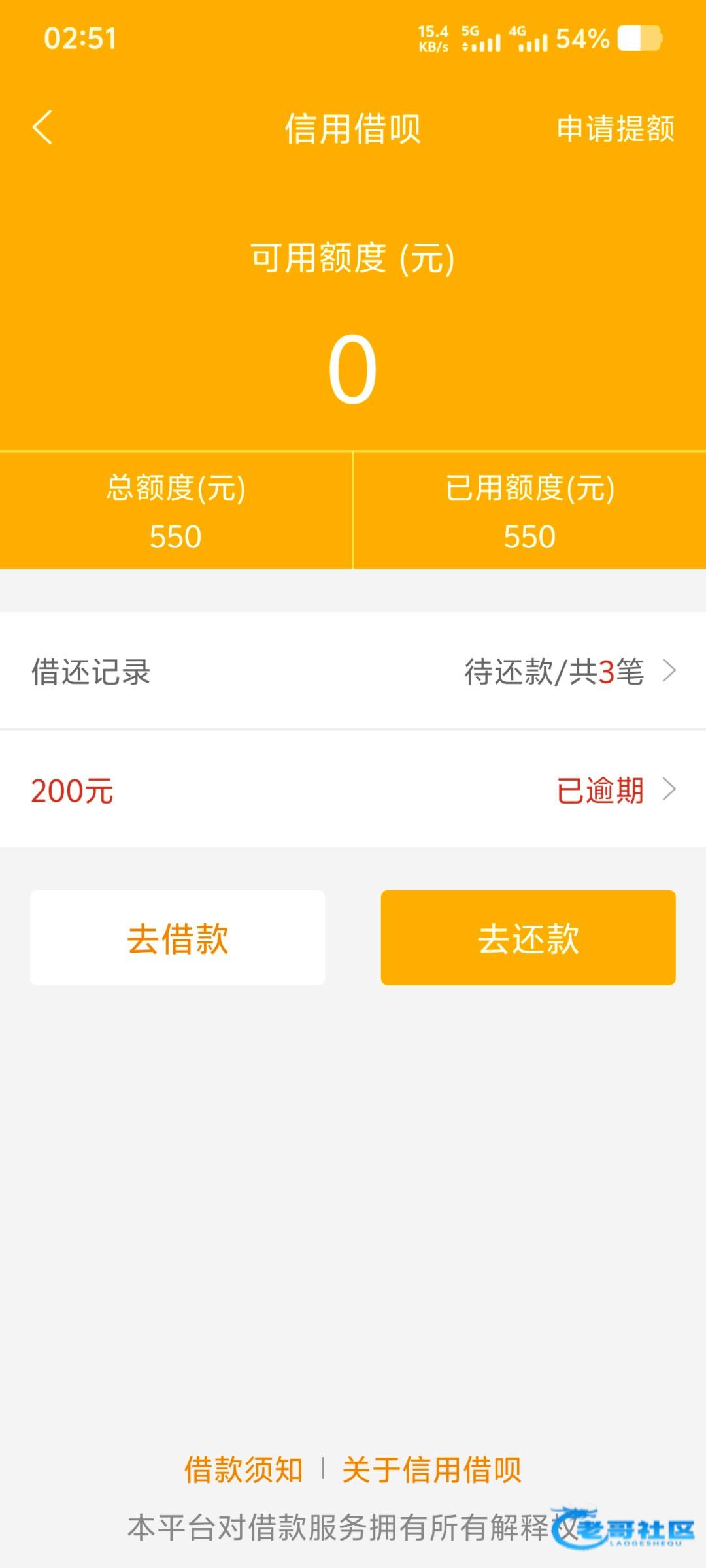
Task: Open the overdue 200元 loan entry
Action: (353, 791)
